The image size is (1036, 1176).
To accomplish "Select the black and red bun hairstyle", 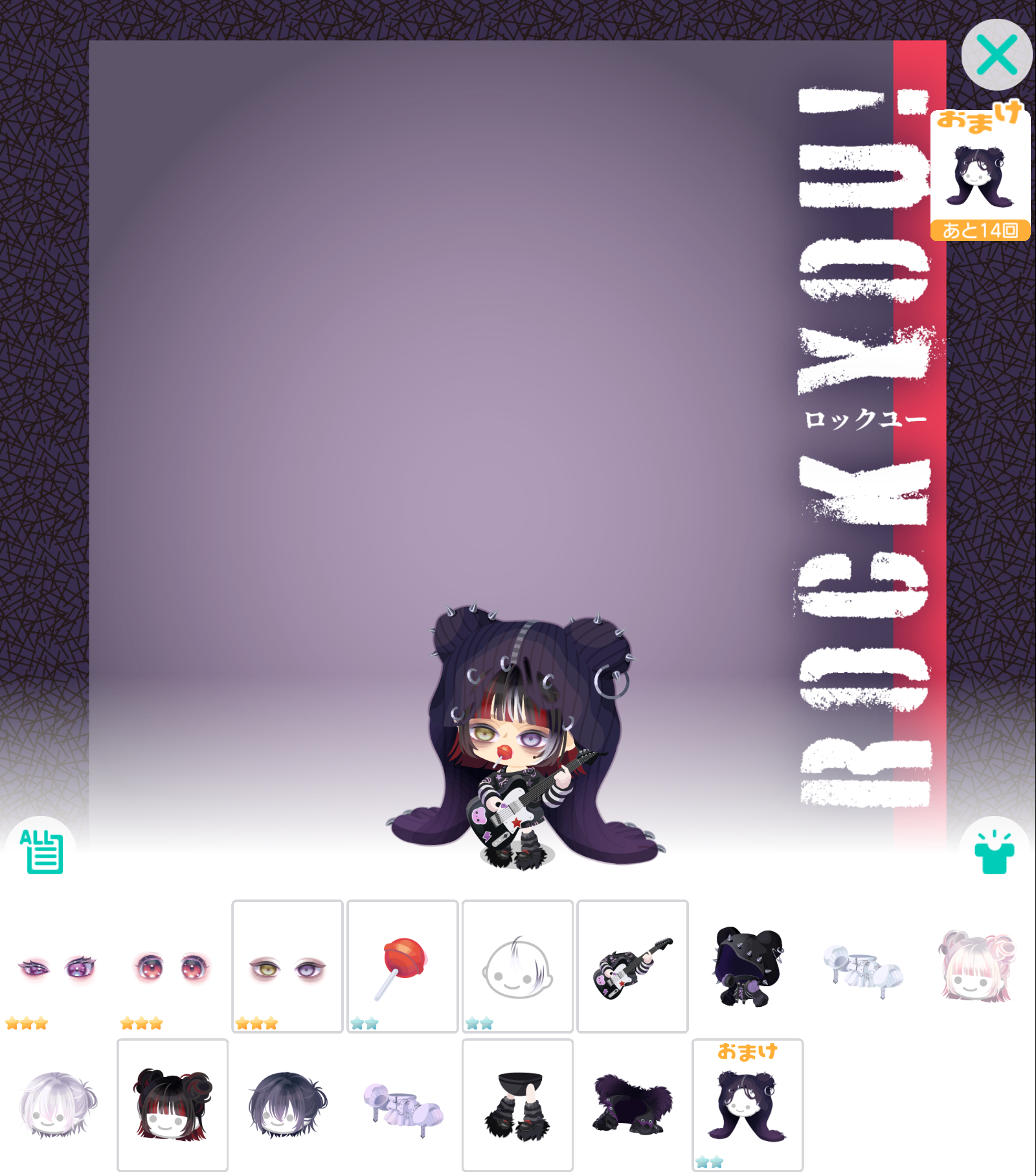I will (172, 1105).
